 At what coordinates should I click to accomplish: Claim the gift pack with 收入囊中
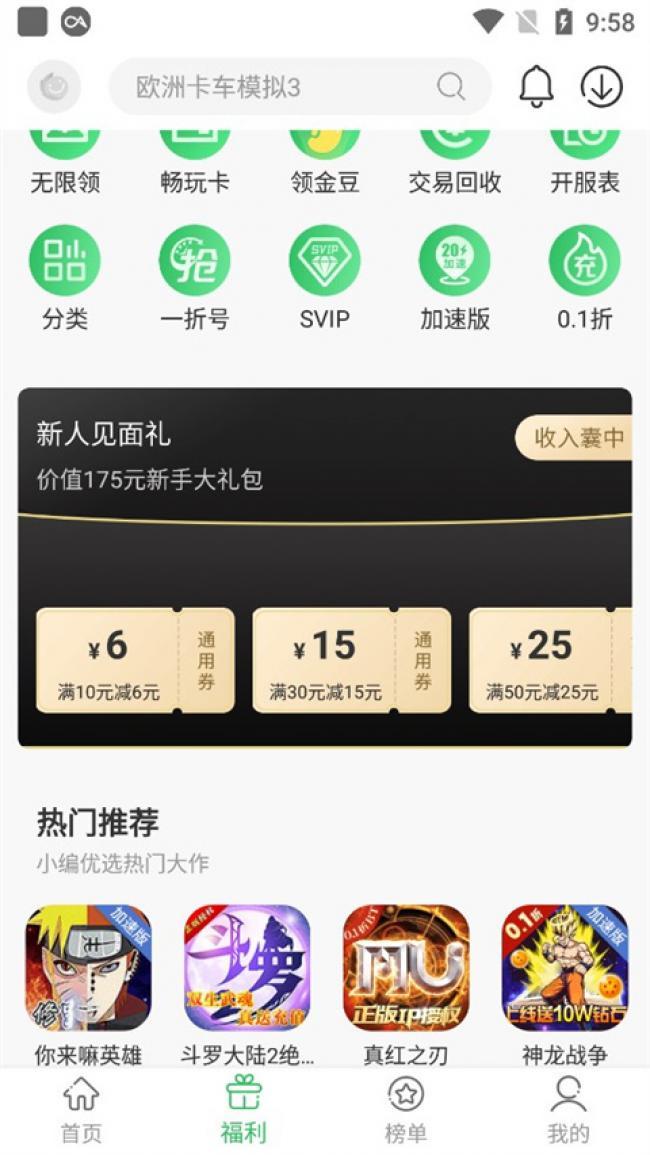578,438
